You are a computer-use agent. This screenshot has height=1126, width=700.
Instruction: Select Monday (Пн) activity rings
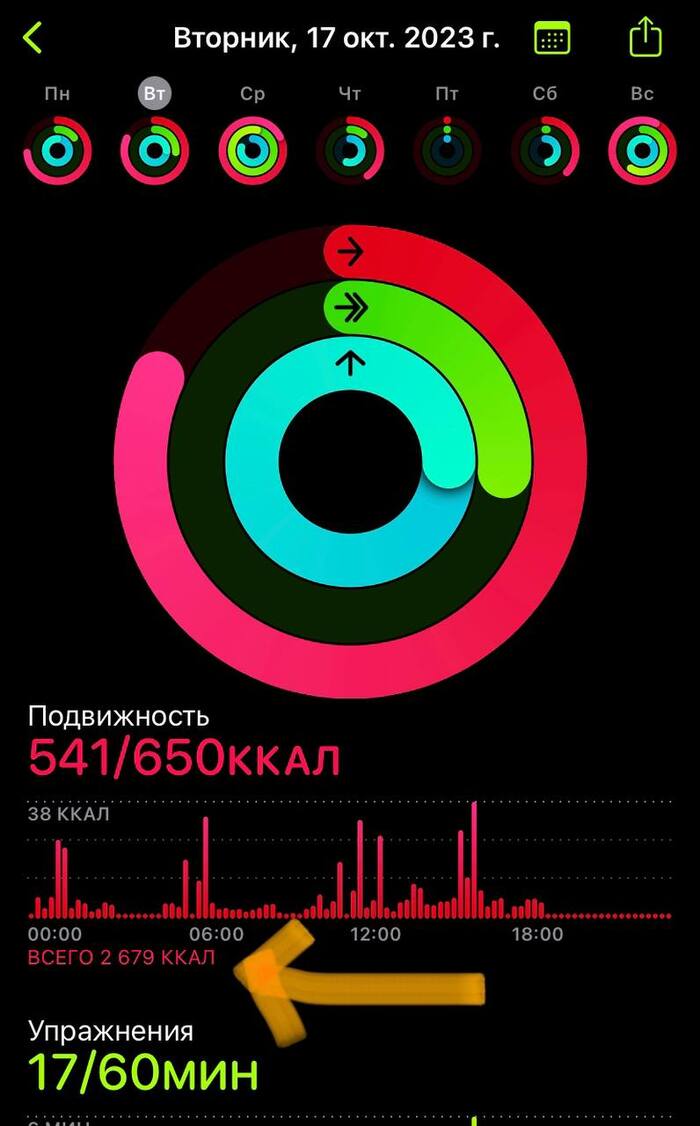tap(57, 150)
